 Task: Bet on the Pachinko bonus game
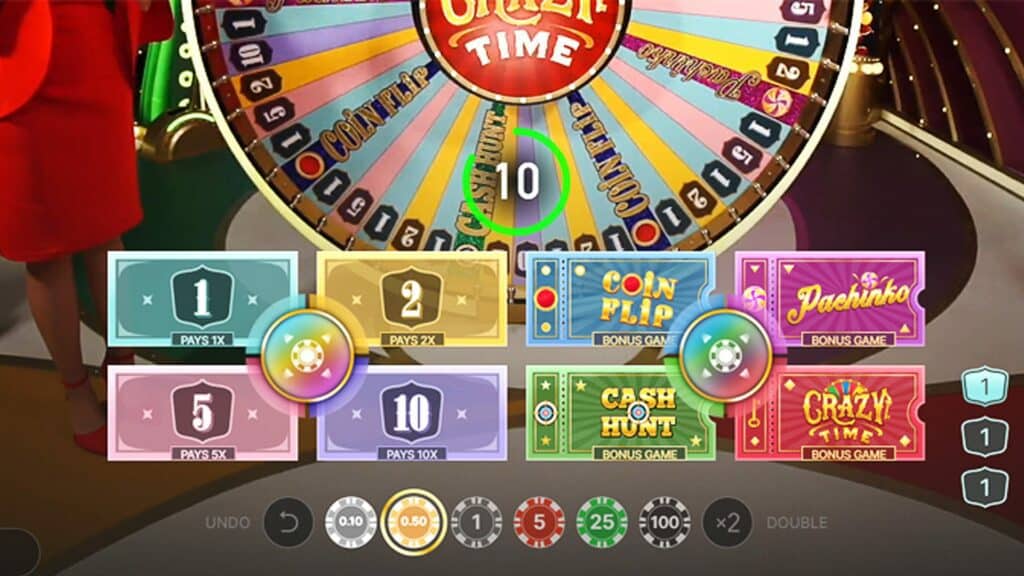point(840,298)
